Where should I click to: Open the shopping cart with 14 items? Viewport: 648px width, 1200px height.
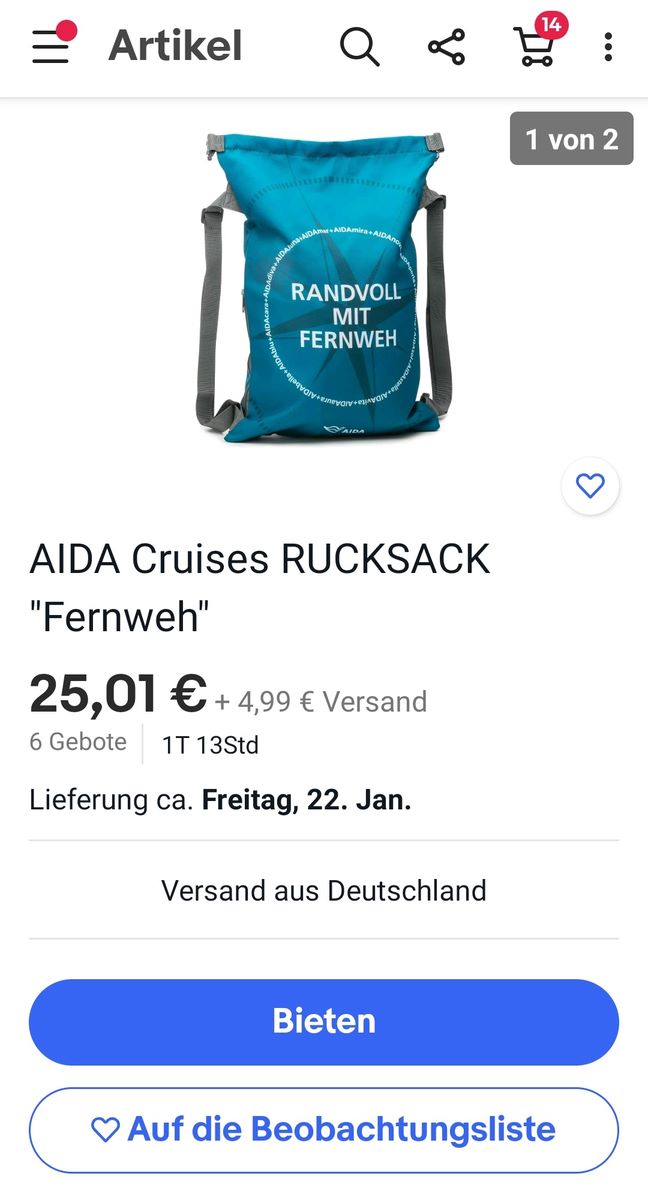tap(535, 46)
